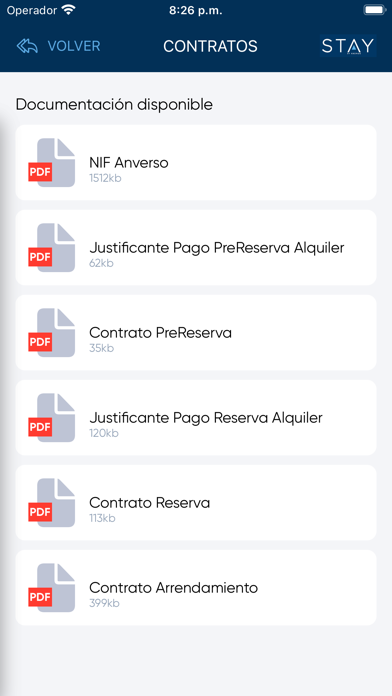Open the Contrato Arrendamiento document

point(196,587)
